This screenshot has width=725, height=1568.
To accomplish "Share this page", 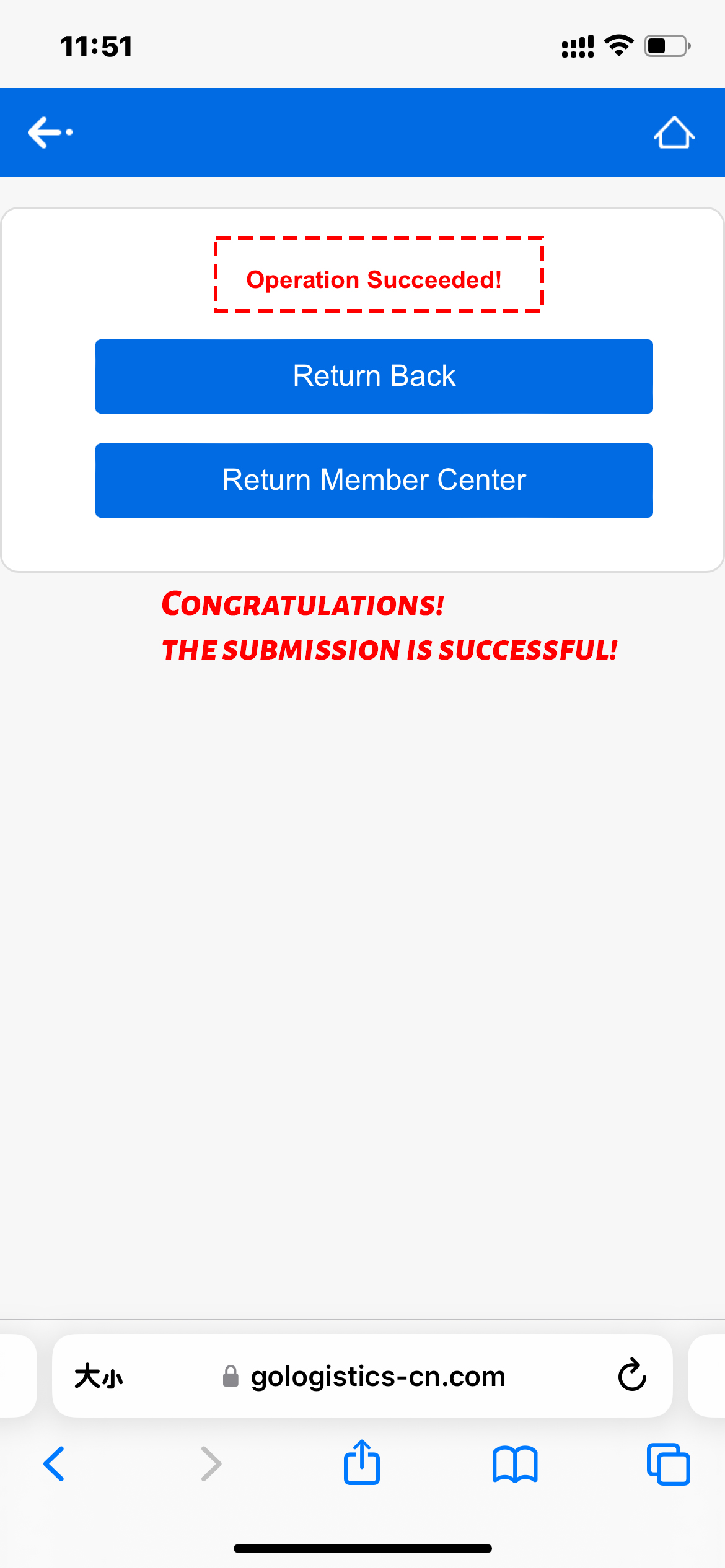I will point(362,1462).
